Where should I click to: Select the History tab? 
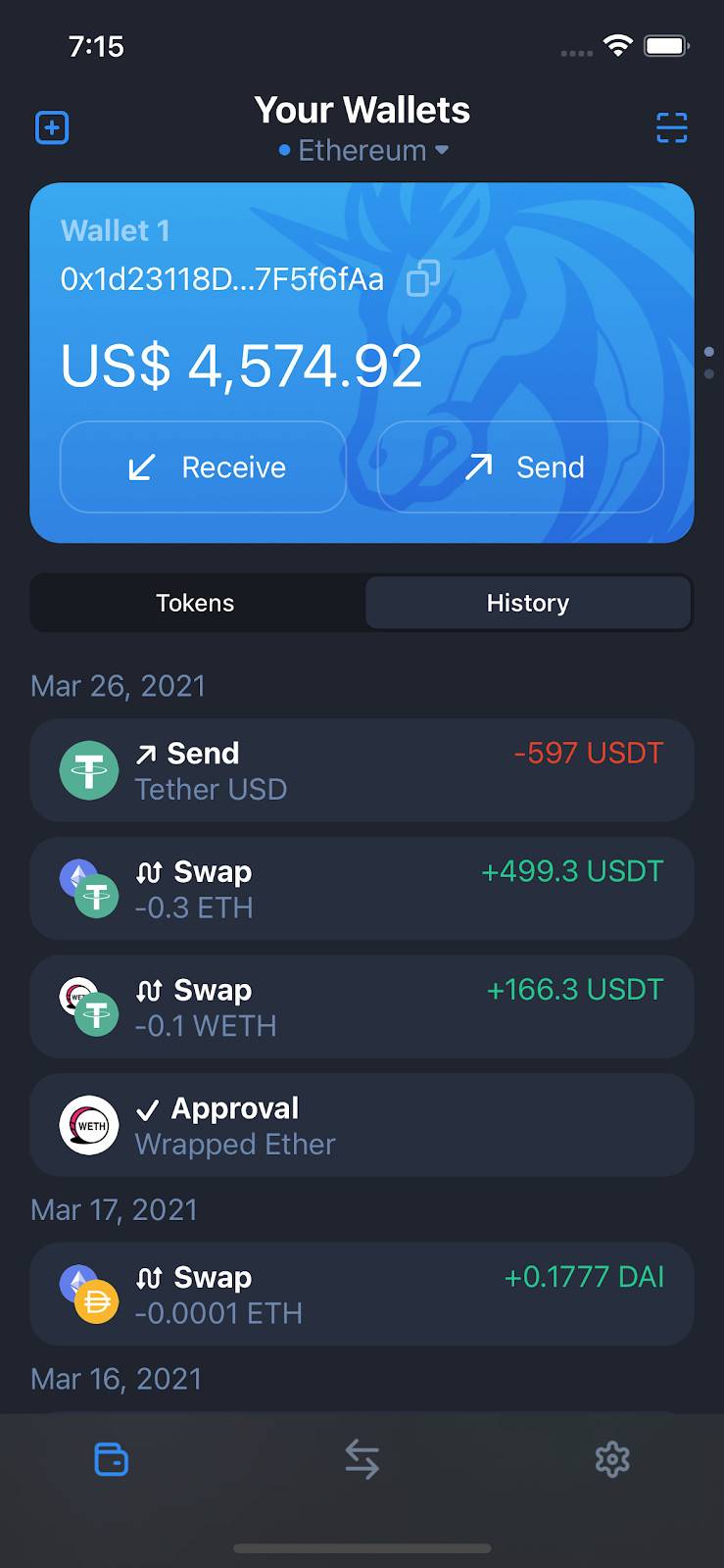tap(528, 603)
